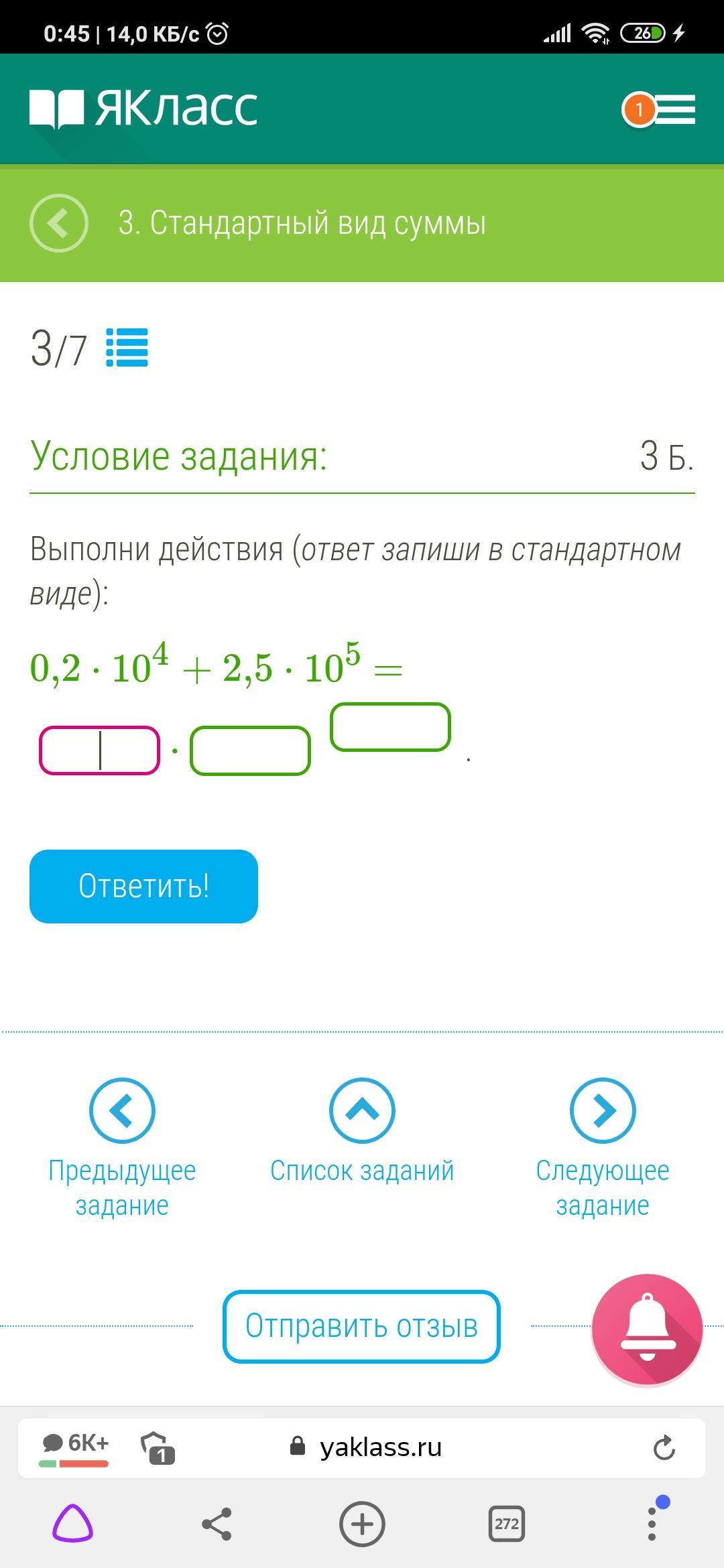This screenshot has height=1568, width=724.
Task: Open the 6K+ page reviews indicator
Action: point(74,1447)
